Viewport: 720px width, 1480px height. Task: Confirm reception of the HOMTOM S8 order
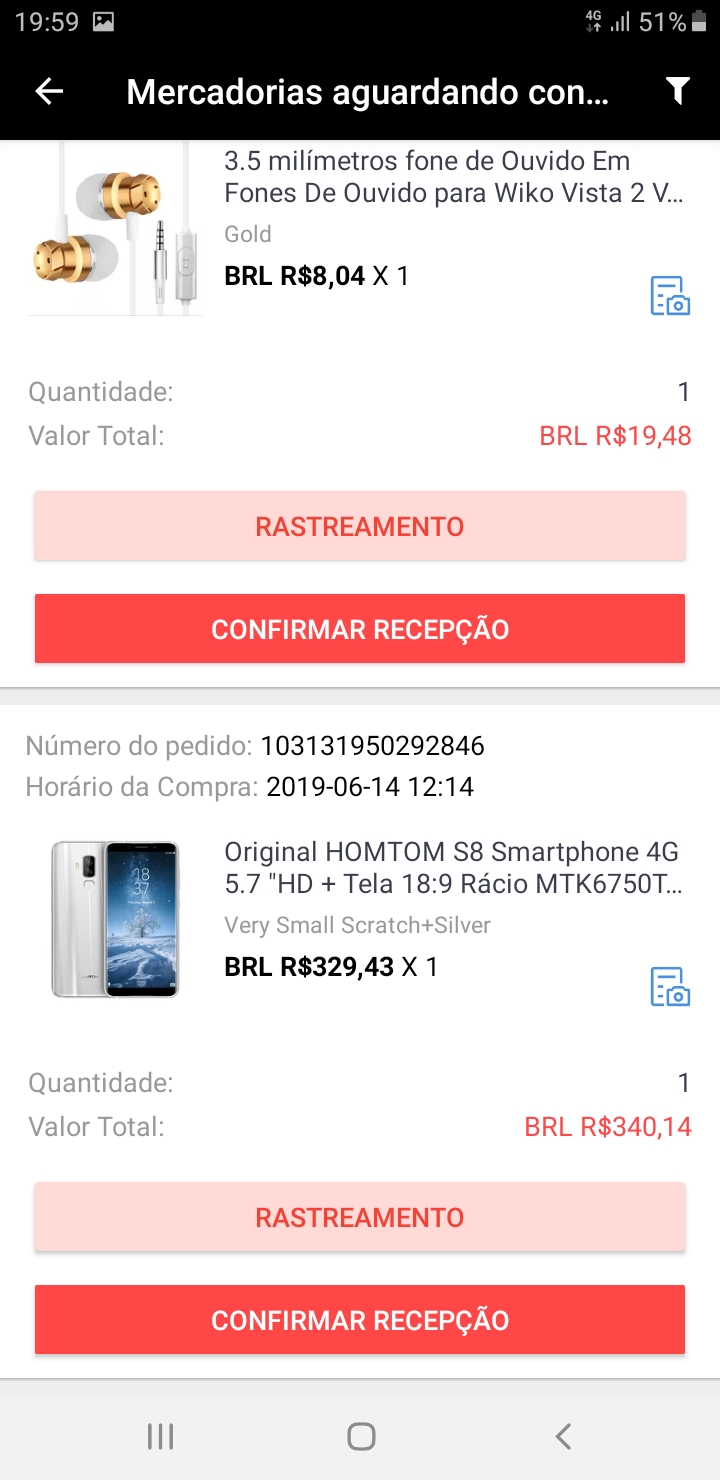(x=360, y=1320)
